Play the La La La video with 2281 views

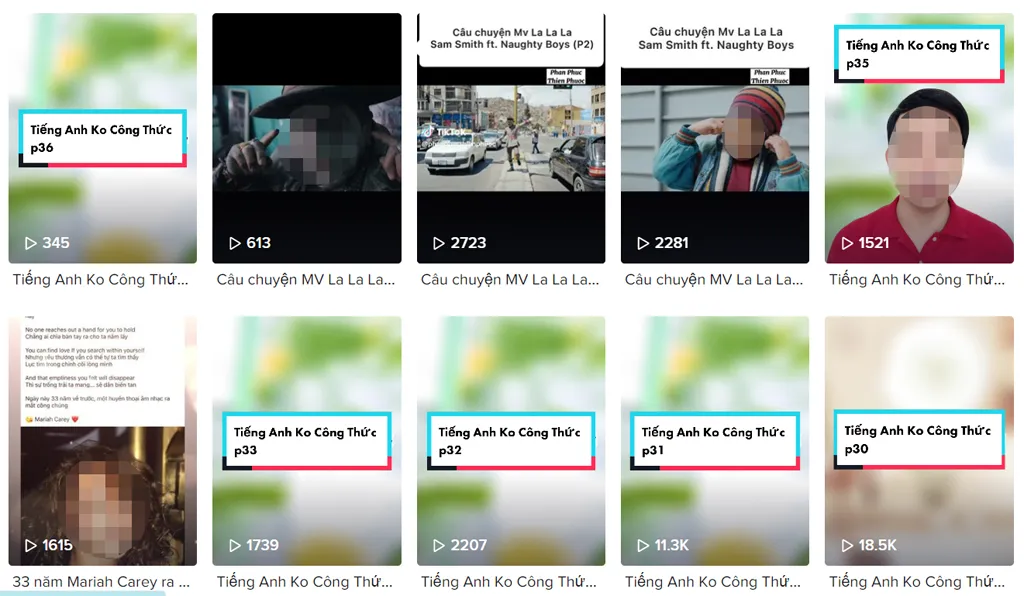(x=714, y=138)
